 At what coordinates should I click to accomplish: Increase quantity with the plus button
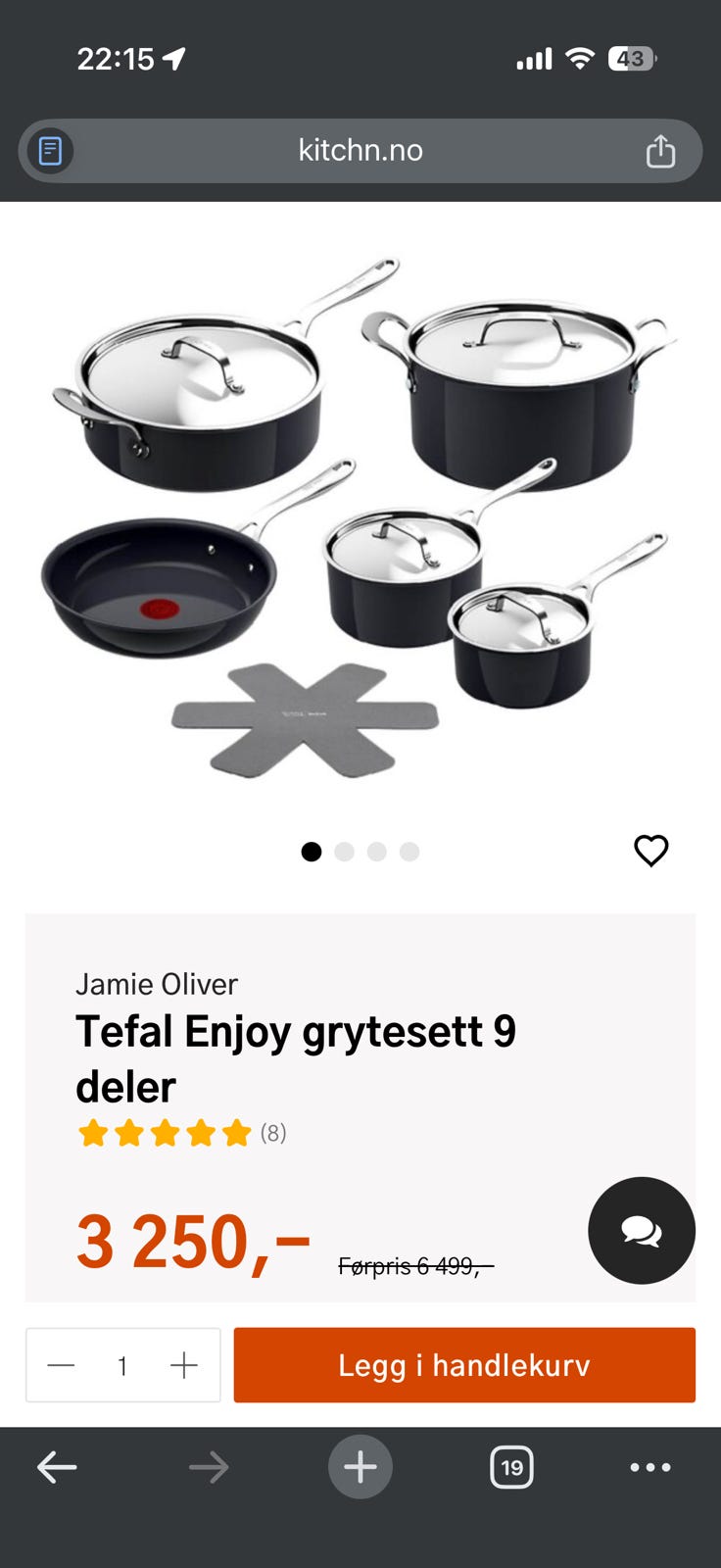[x=184, y=1365]
